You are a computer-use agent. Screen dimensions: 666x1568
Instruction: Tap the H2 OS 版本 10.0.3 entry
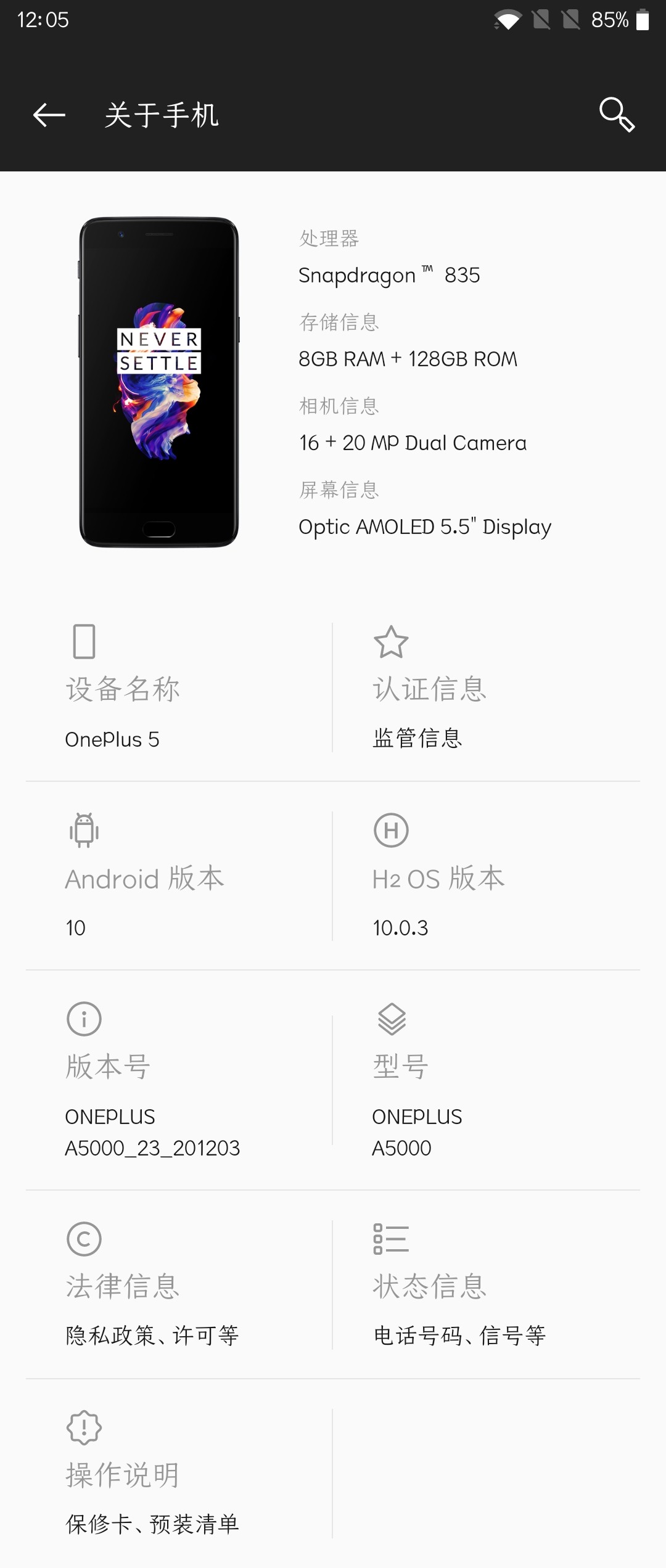(486, 877)
